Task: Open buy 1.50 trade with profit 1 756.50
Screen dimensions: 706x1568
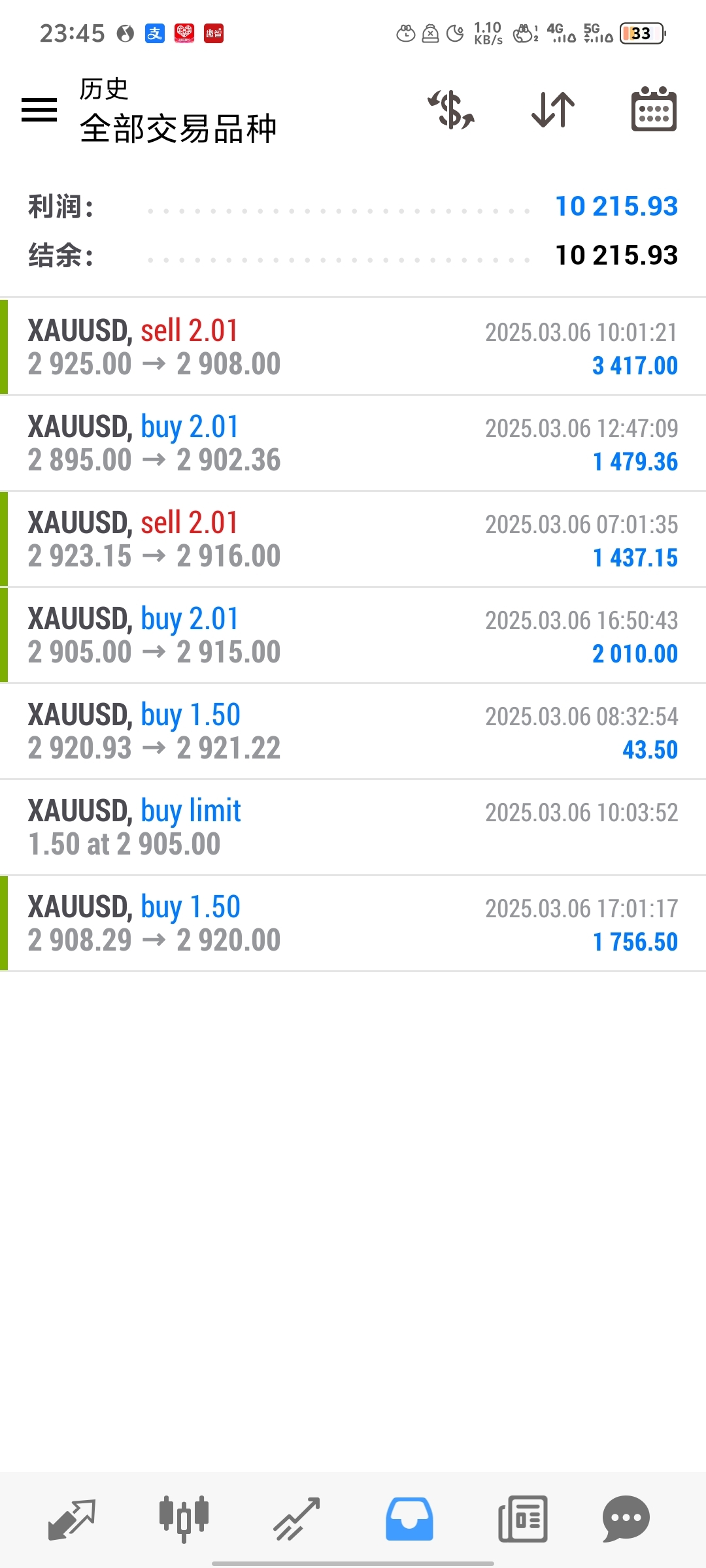Action: (353, 923)
